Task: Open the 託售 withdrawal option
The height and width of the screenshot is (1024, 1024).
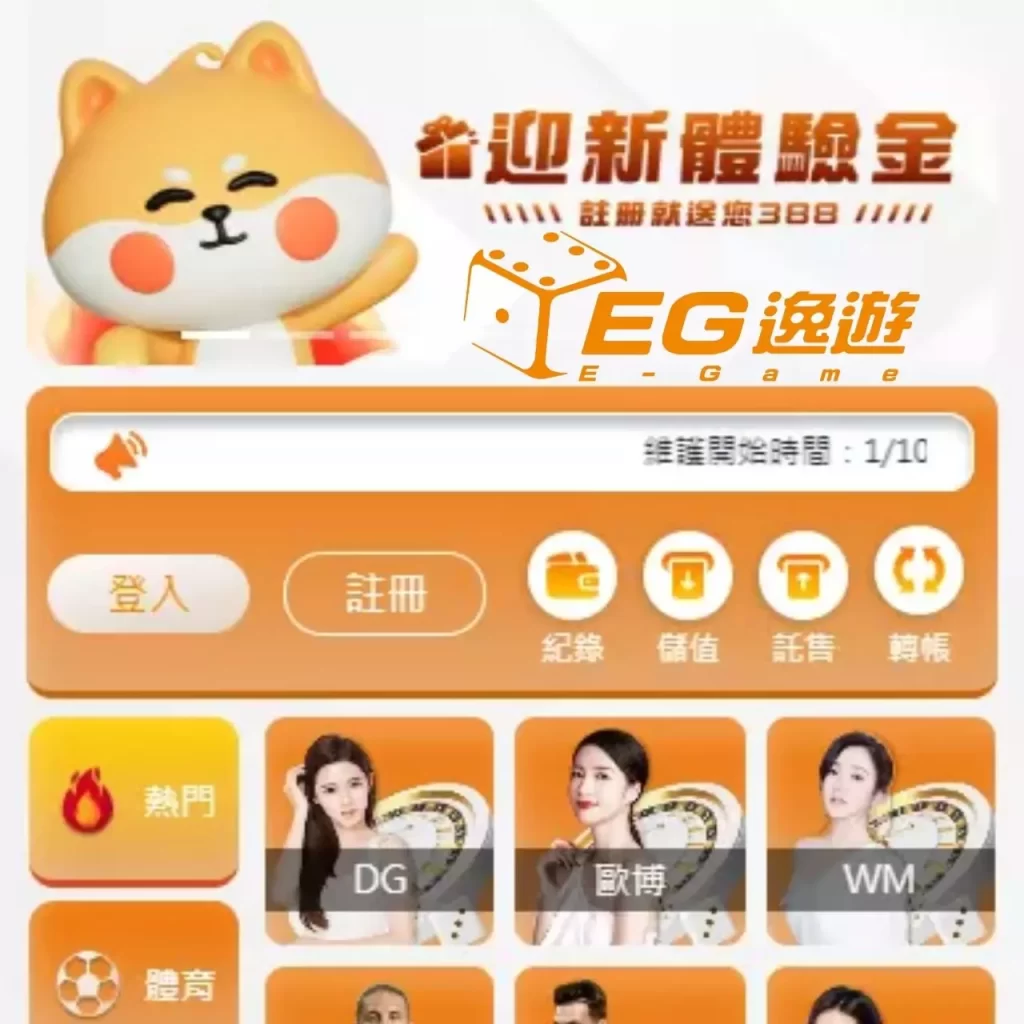Action: pyautogui.click(x=803, y=577)
